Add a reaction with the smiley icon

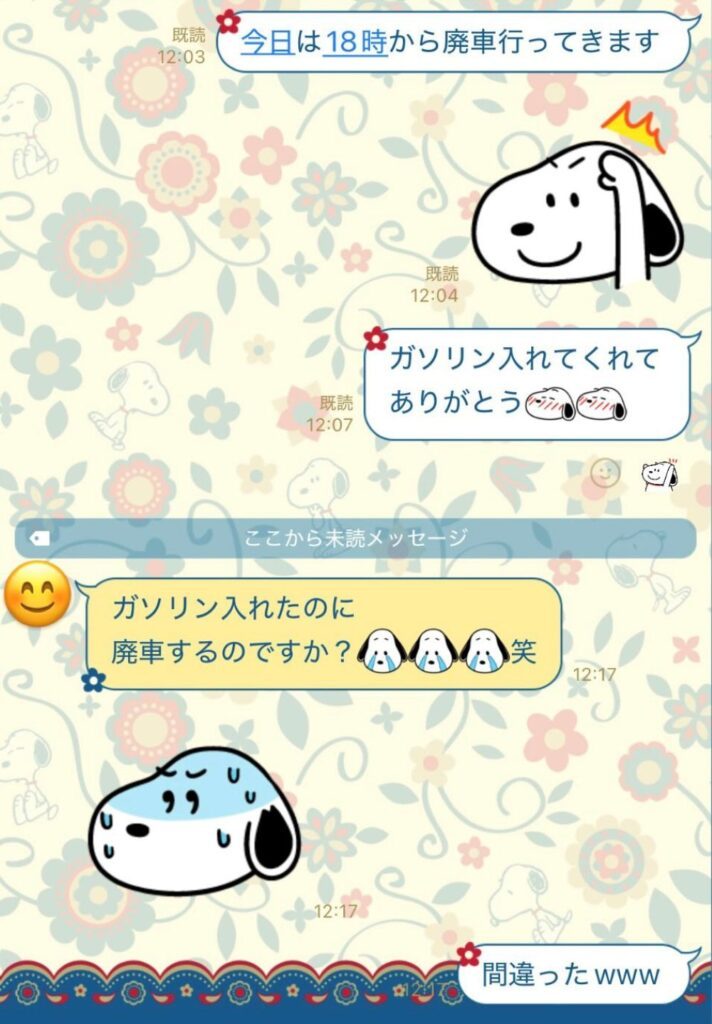[x=604, y=473]
